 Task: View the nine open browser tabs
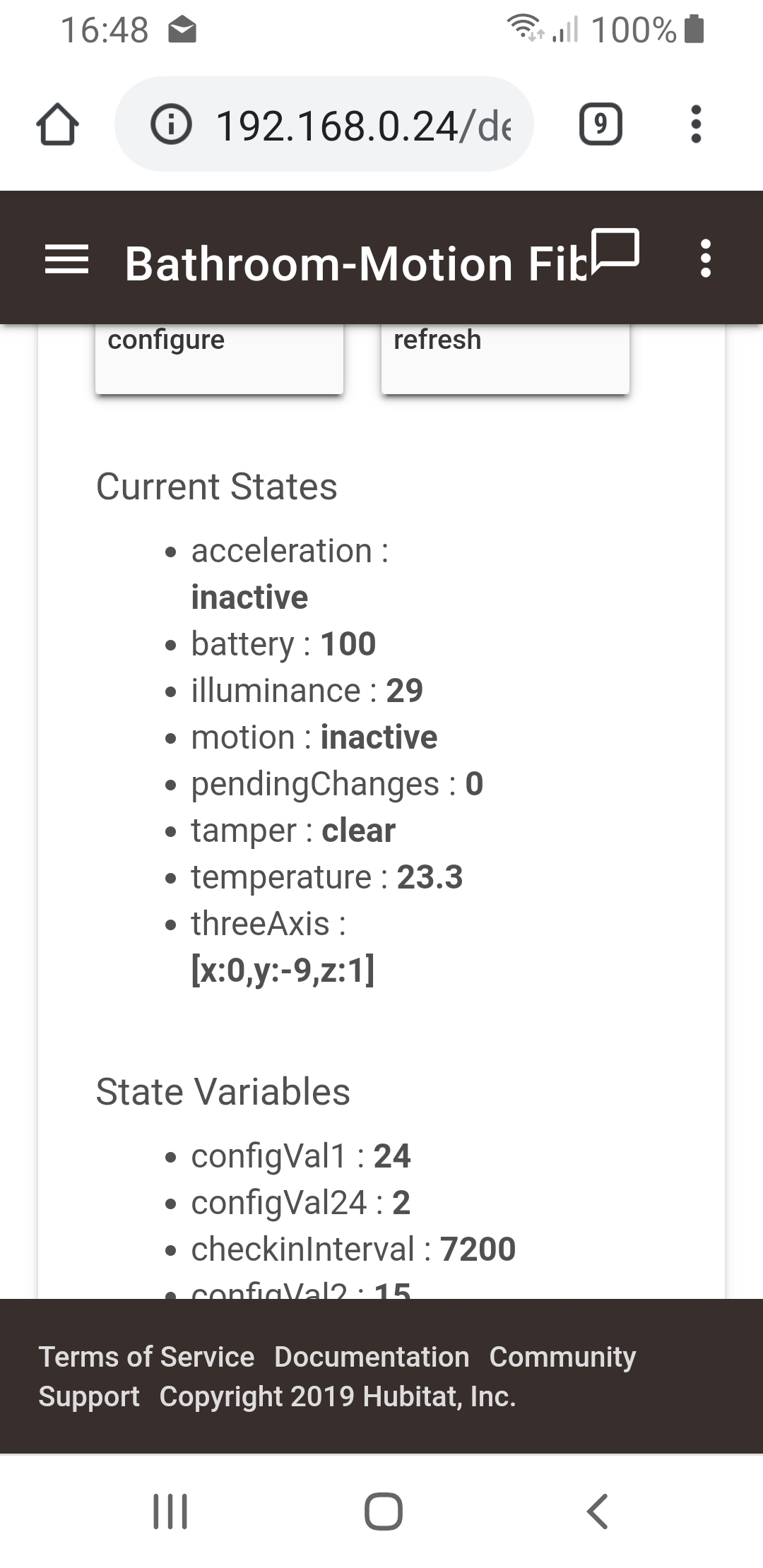tap(601, 125)
